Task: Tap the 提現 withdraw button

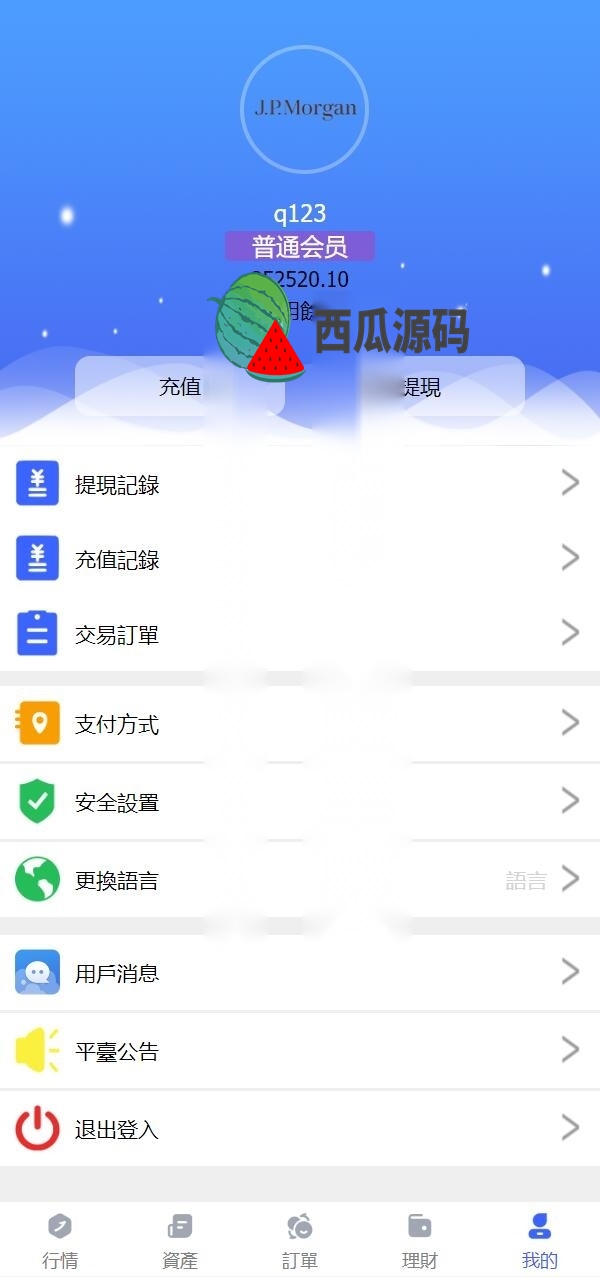Action: point(421,387)
